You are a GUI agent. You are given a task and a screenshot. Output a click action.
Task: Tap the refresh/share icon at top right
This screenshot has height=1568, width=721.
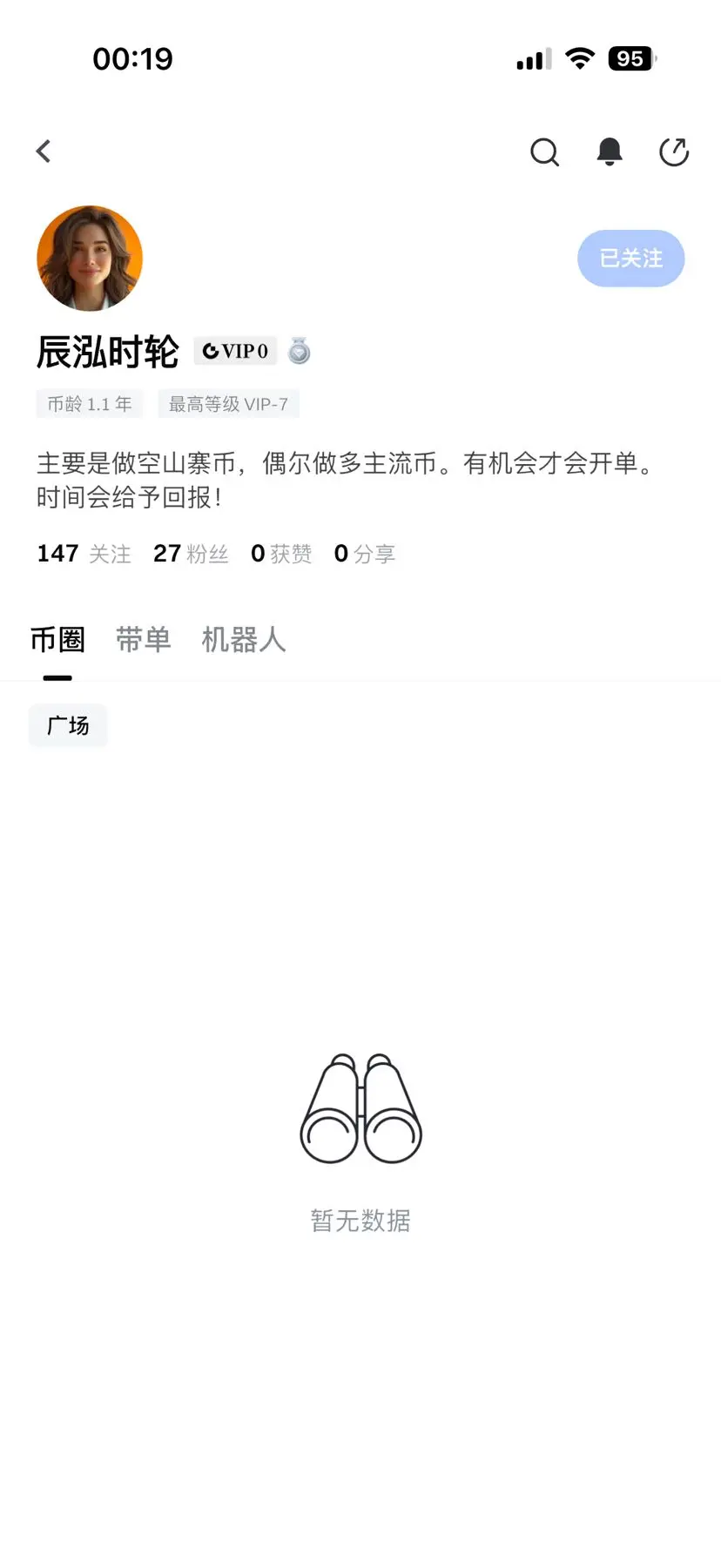[674, 151]
